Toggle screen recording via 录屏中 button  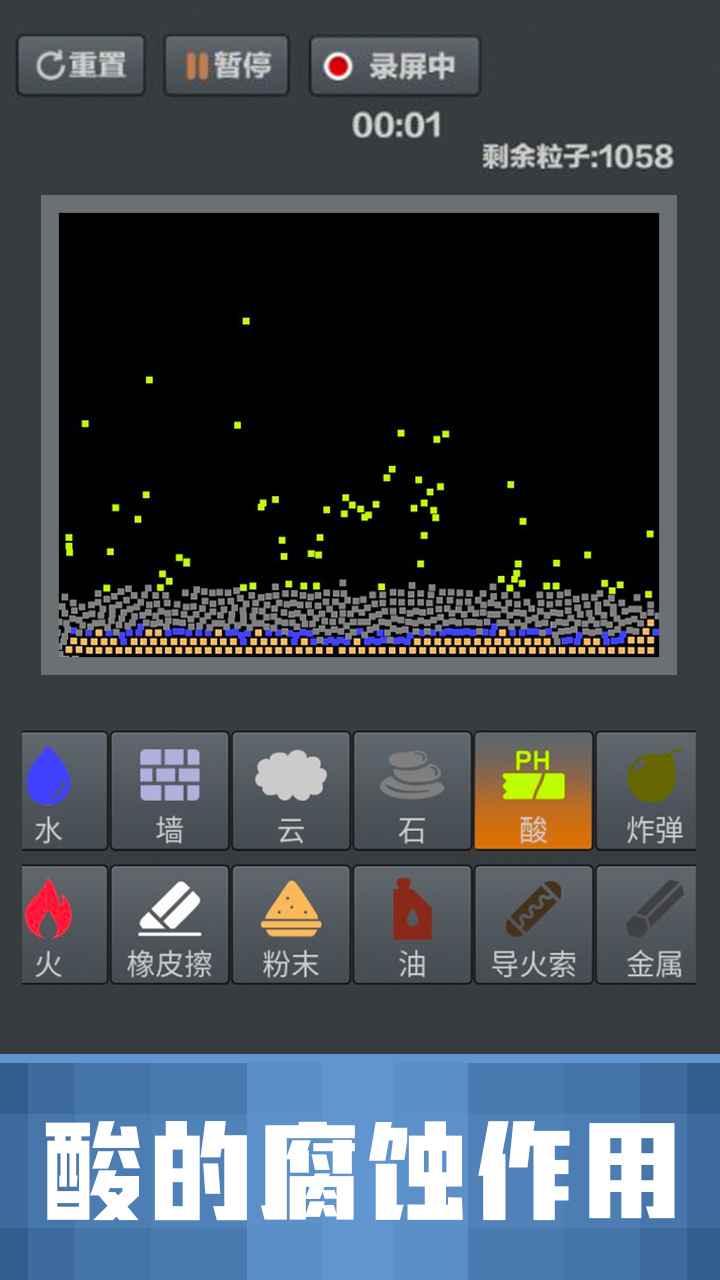point(395,65)
